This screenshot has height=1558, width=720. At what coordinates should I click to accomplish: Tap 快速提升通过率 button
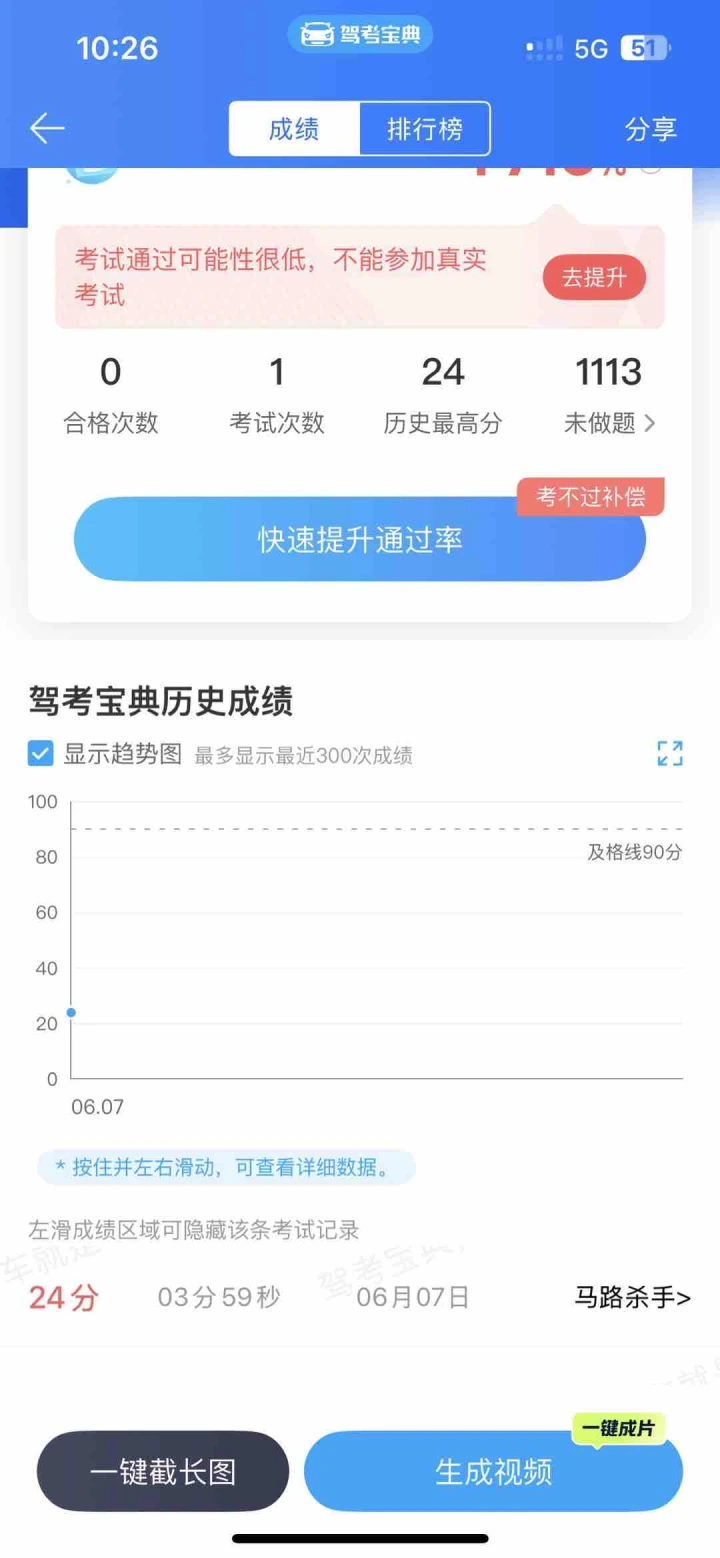tap(360, 540)
